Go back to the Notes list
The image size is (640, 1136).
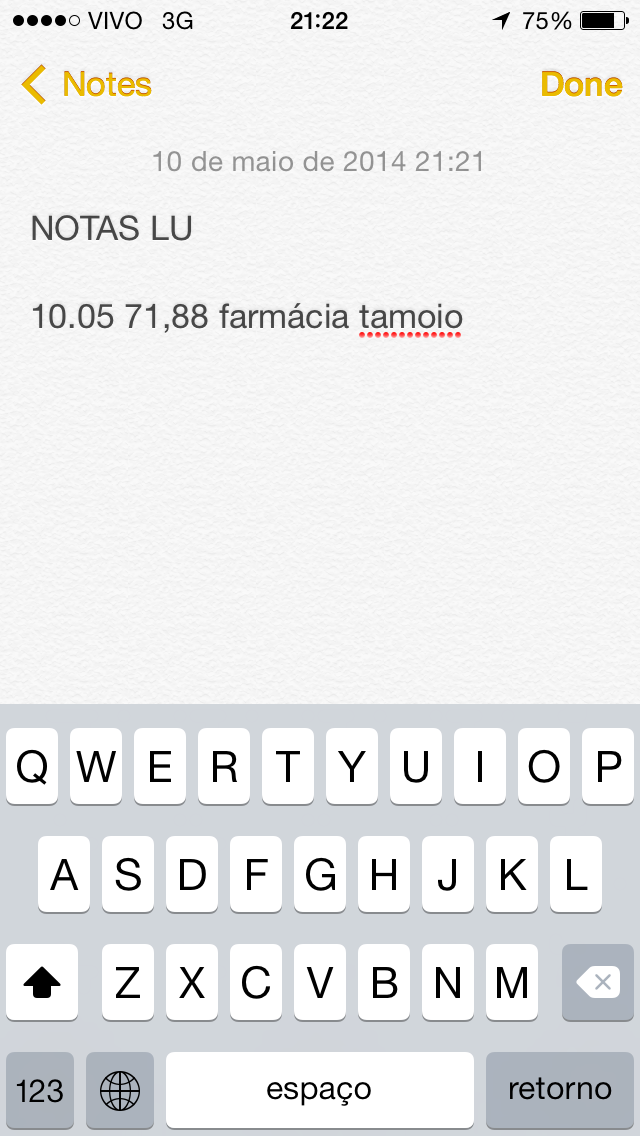tap(87, 85)
